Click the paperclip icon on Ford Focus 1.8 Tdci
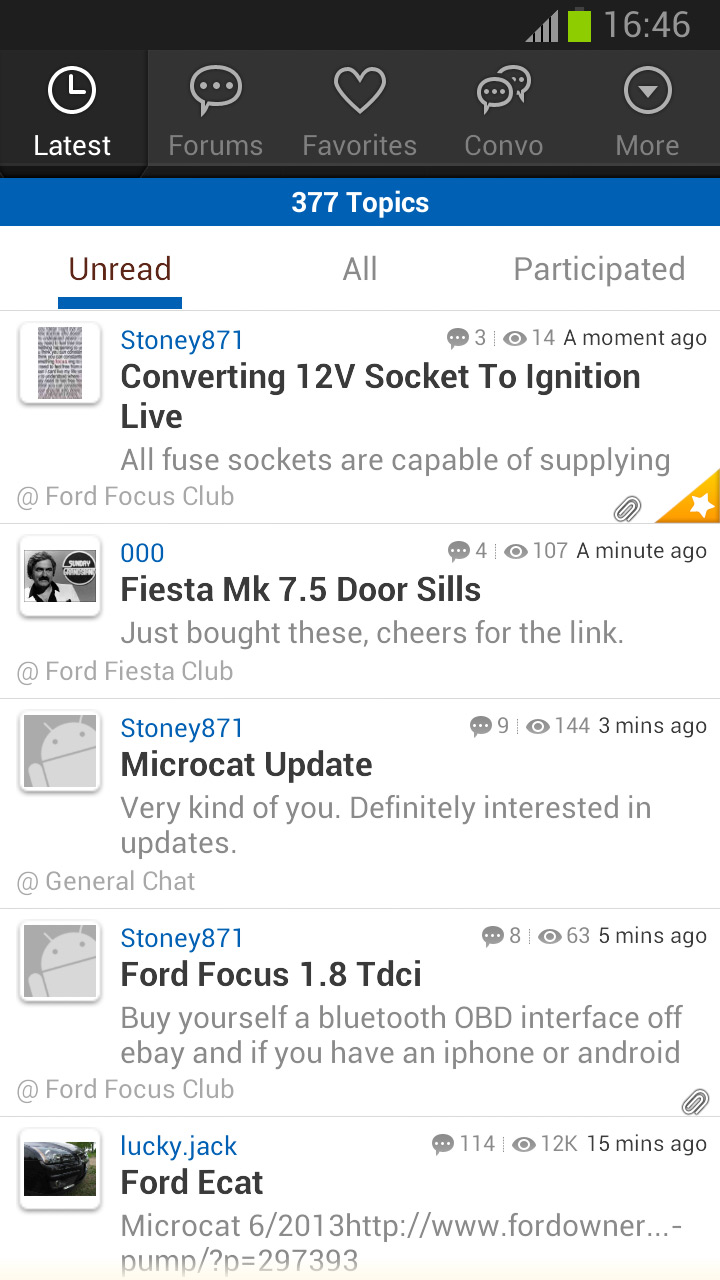This screenshot has height=1280, width=720. coord(696,1102)
